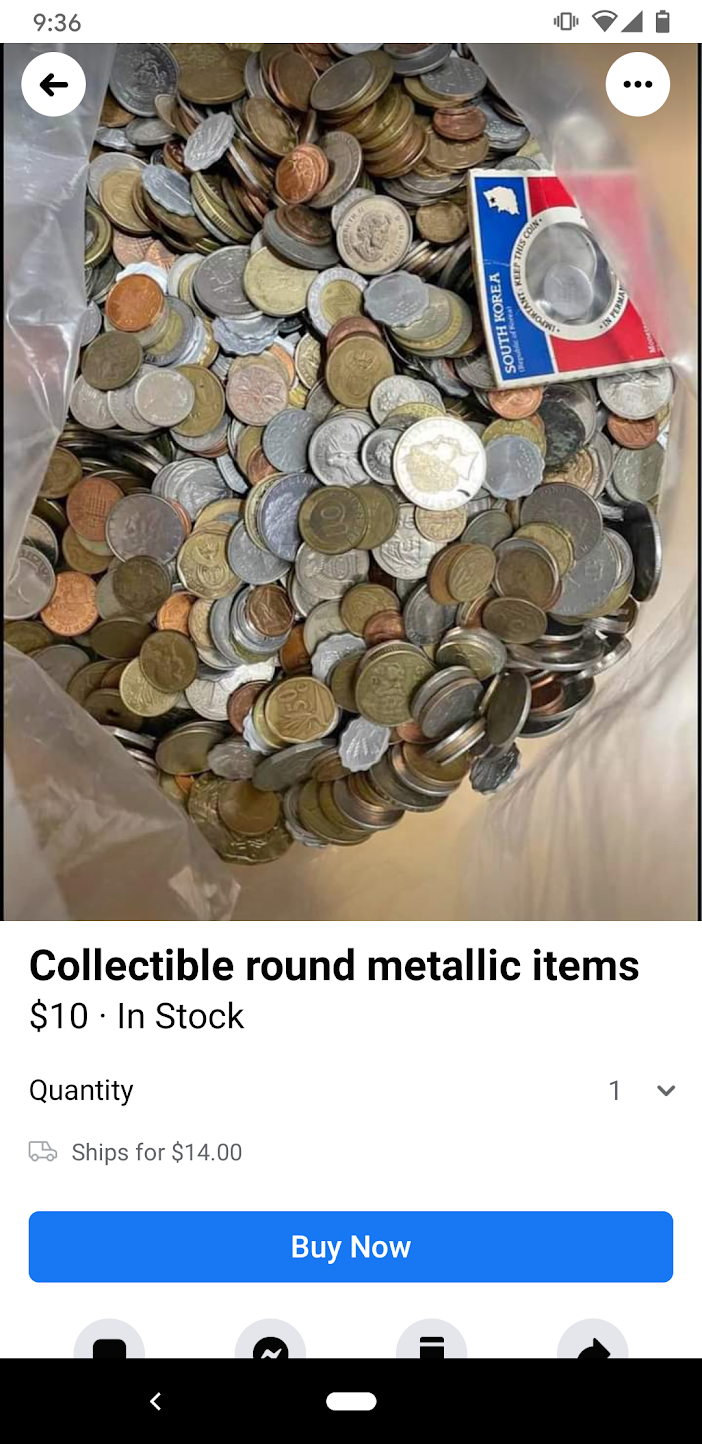Tap the Buy Now button
702x1444 pixels.
click(x=350, y=1247)
